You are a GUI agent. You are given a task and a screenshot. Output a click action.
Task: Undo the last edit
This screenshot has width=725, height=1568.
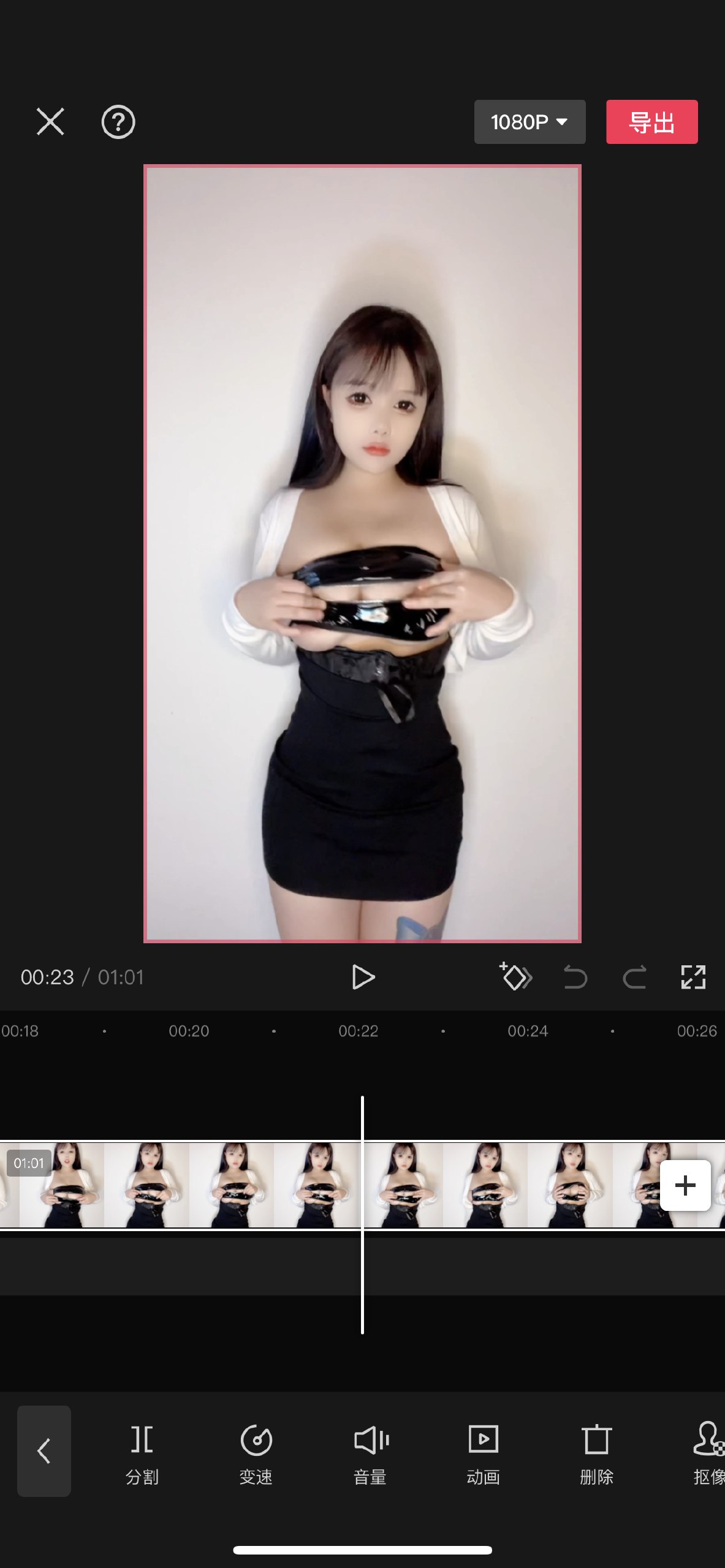pyautogui.click(x=575, y=977)
